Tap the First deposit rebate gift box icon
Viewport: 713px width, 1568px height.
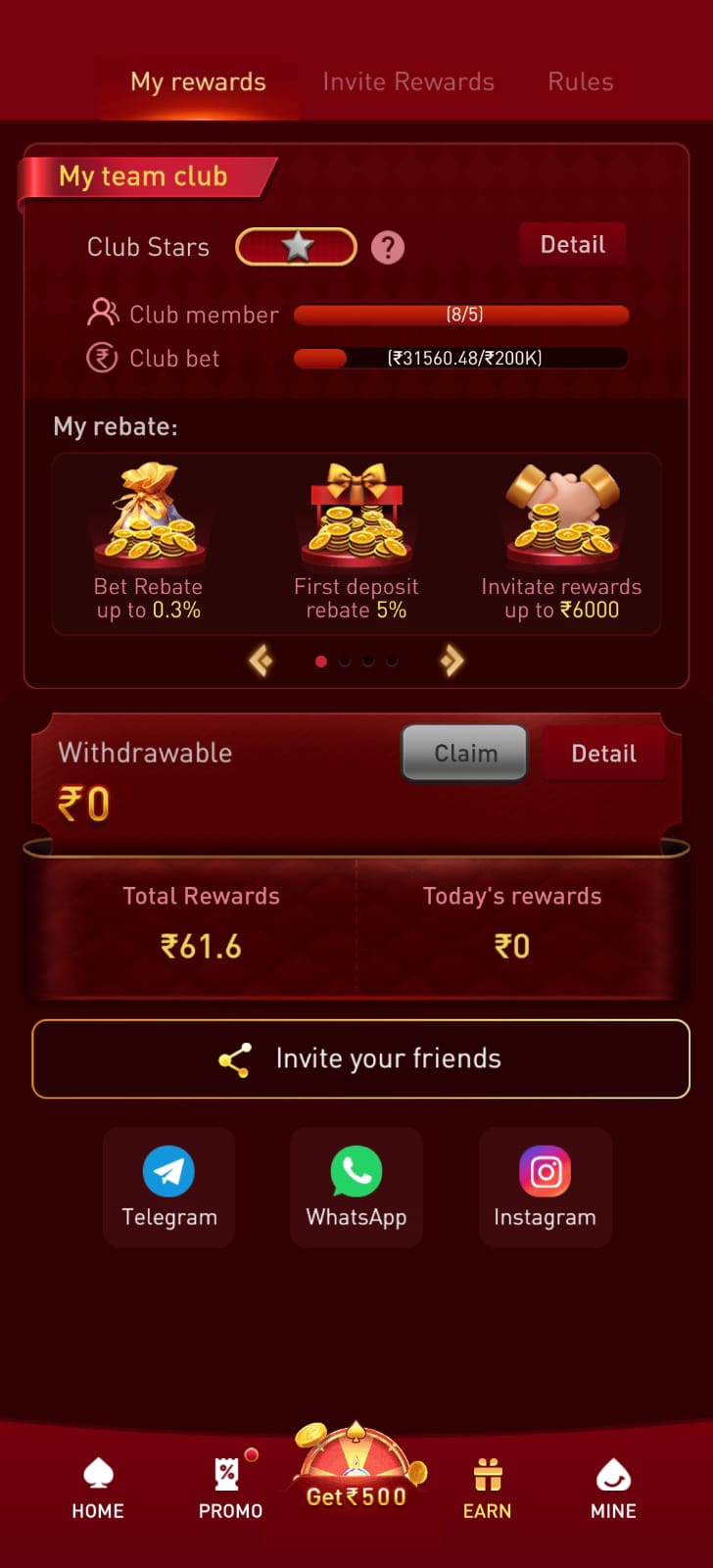click(356, 514)
